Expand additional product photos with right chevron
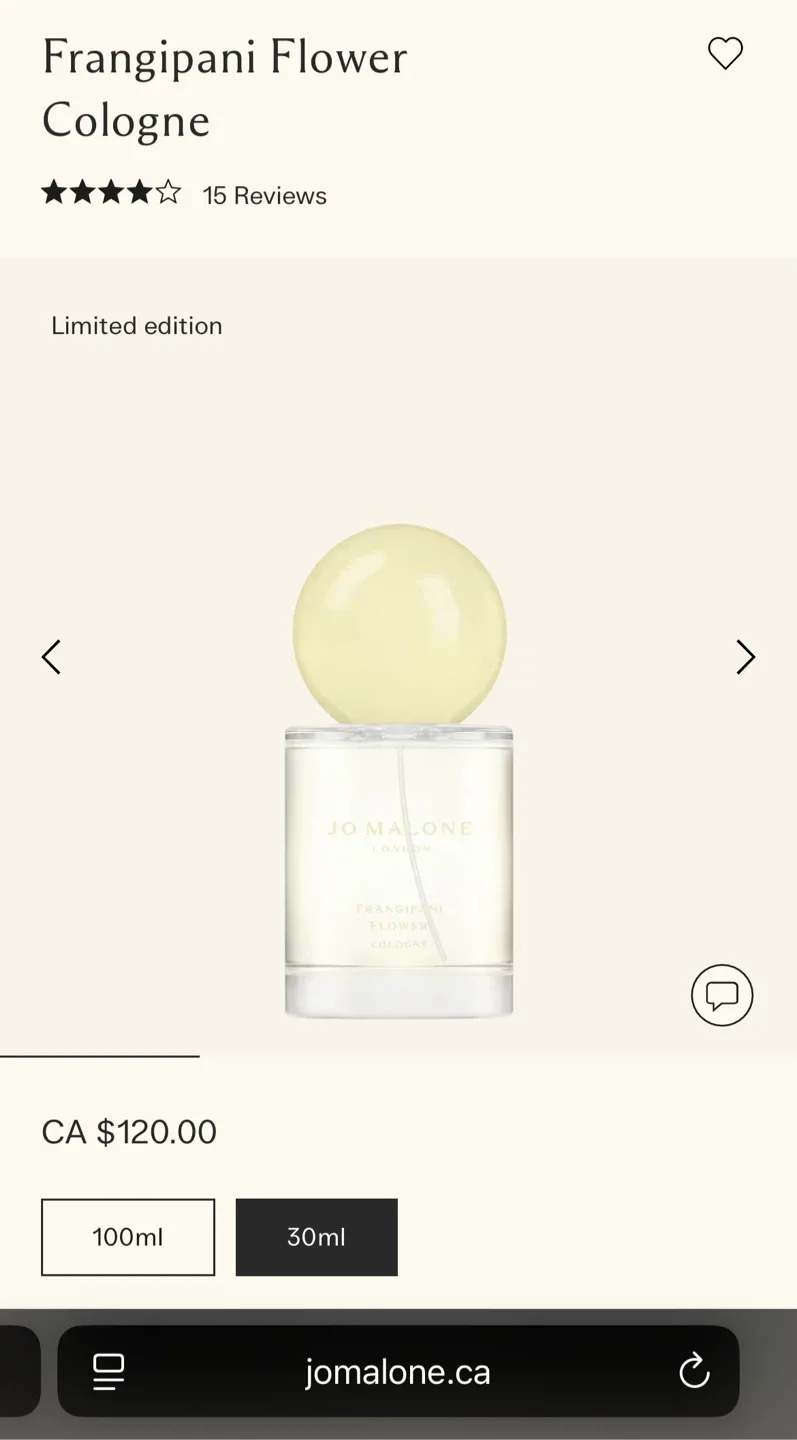 point(746,657)
